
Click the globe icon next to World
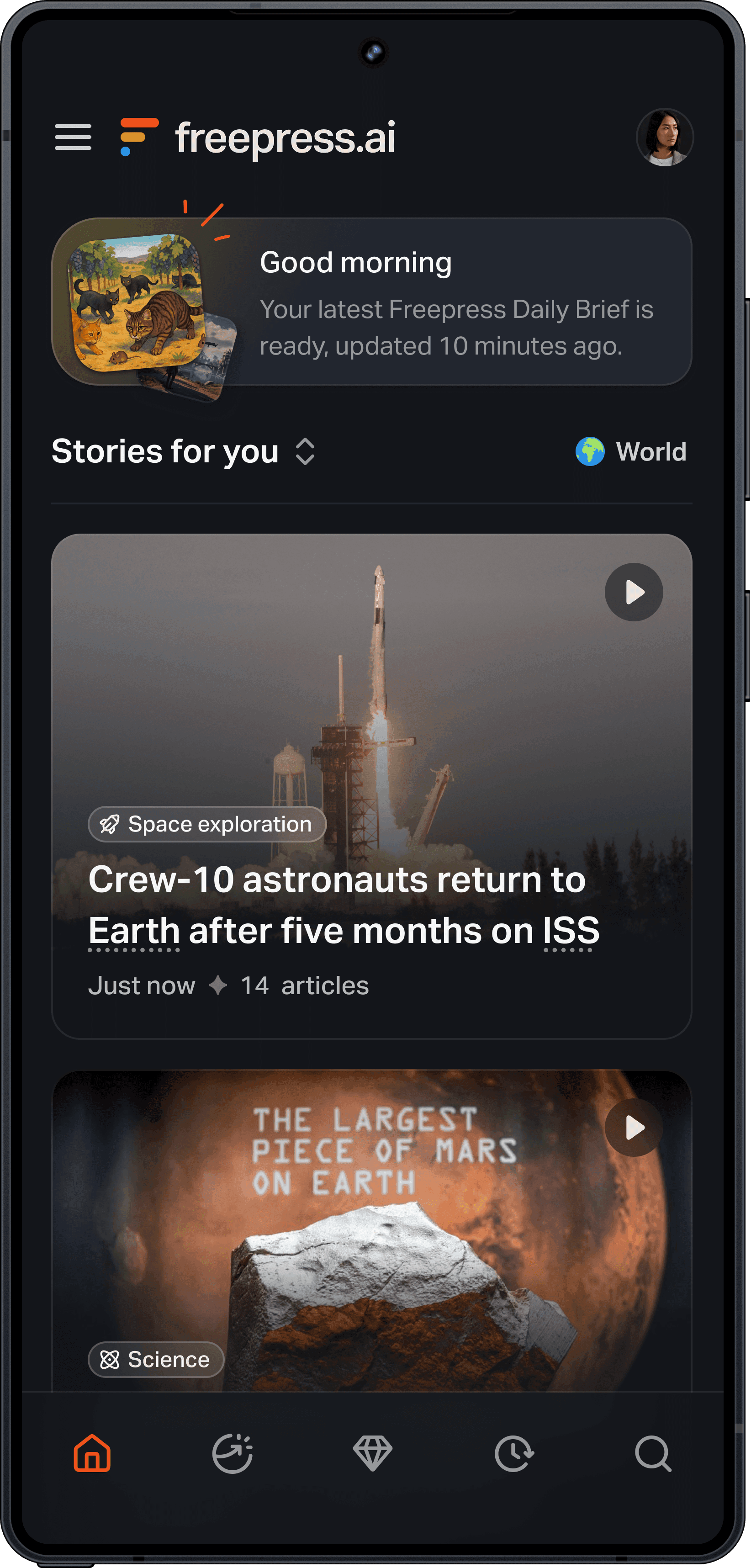(x=589, y=452)
